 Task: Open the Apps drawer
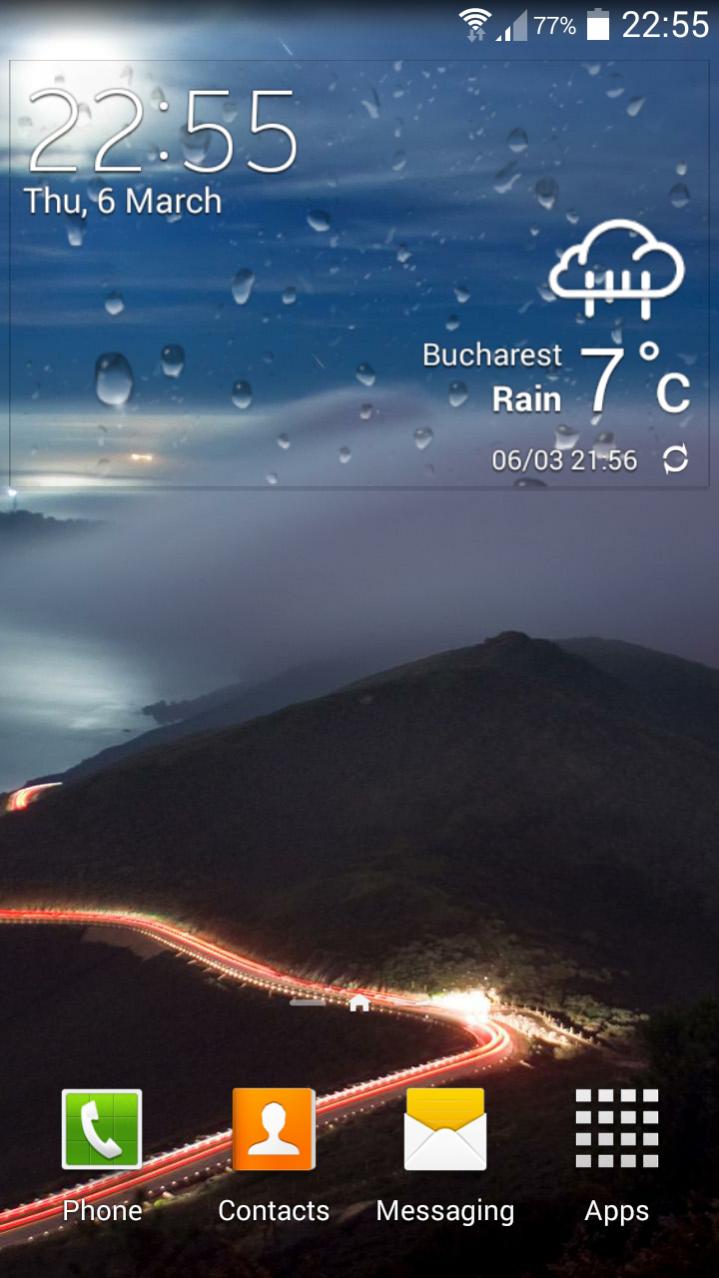617,1130
